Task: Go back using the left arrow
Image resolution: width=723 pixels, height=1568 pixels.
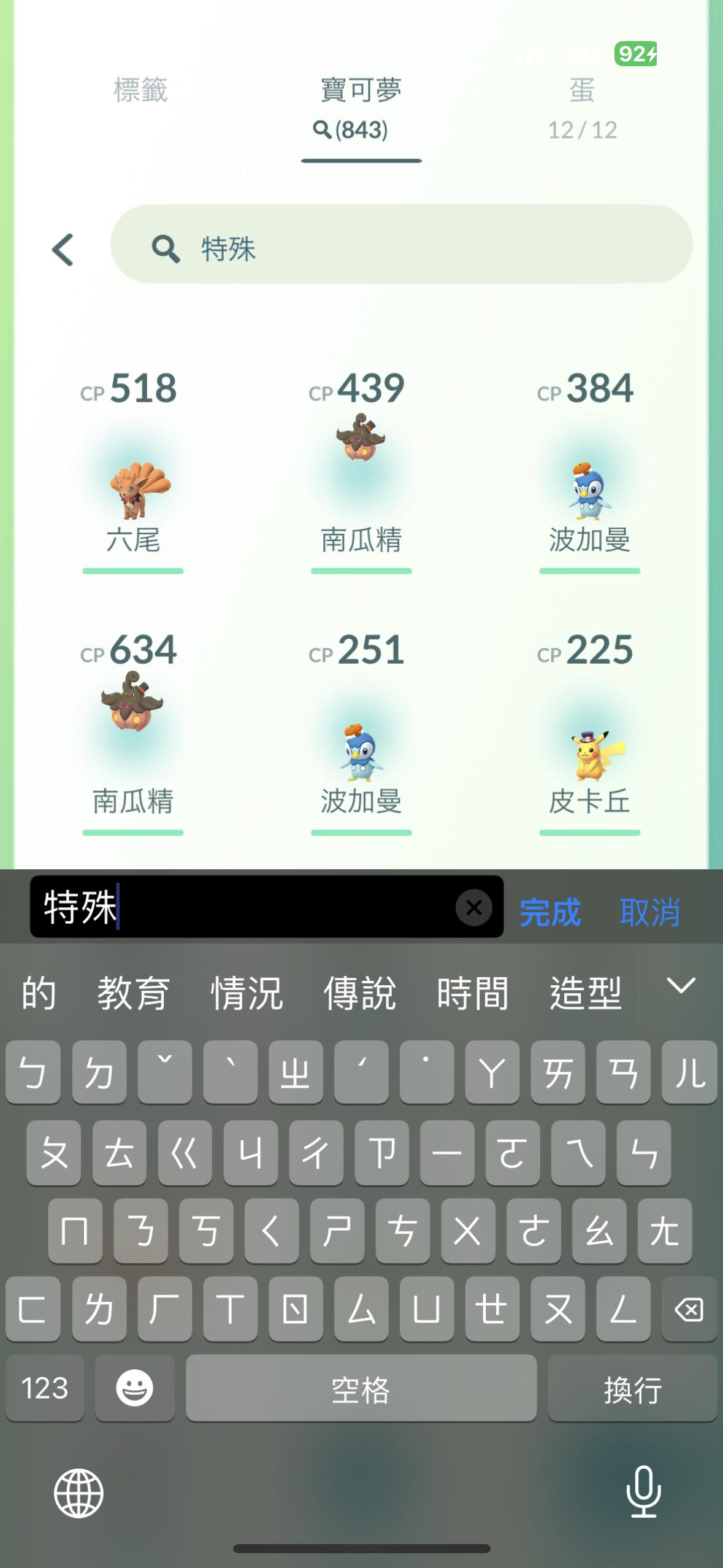Action: click(63, 250)
